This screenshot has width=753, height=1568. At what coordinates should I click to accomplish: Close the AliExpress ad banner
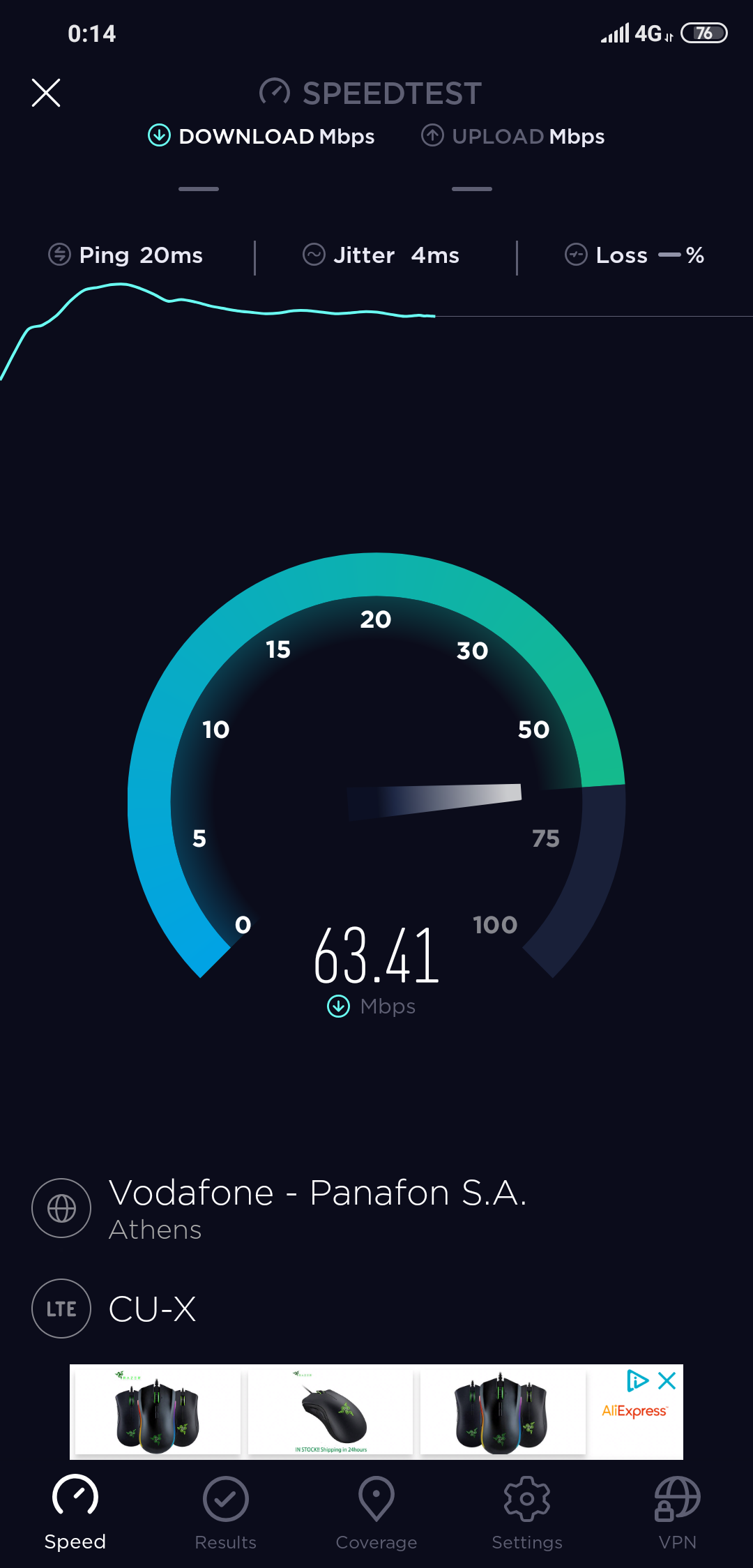(x=667, y=1380)
